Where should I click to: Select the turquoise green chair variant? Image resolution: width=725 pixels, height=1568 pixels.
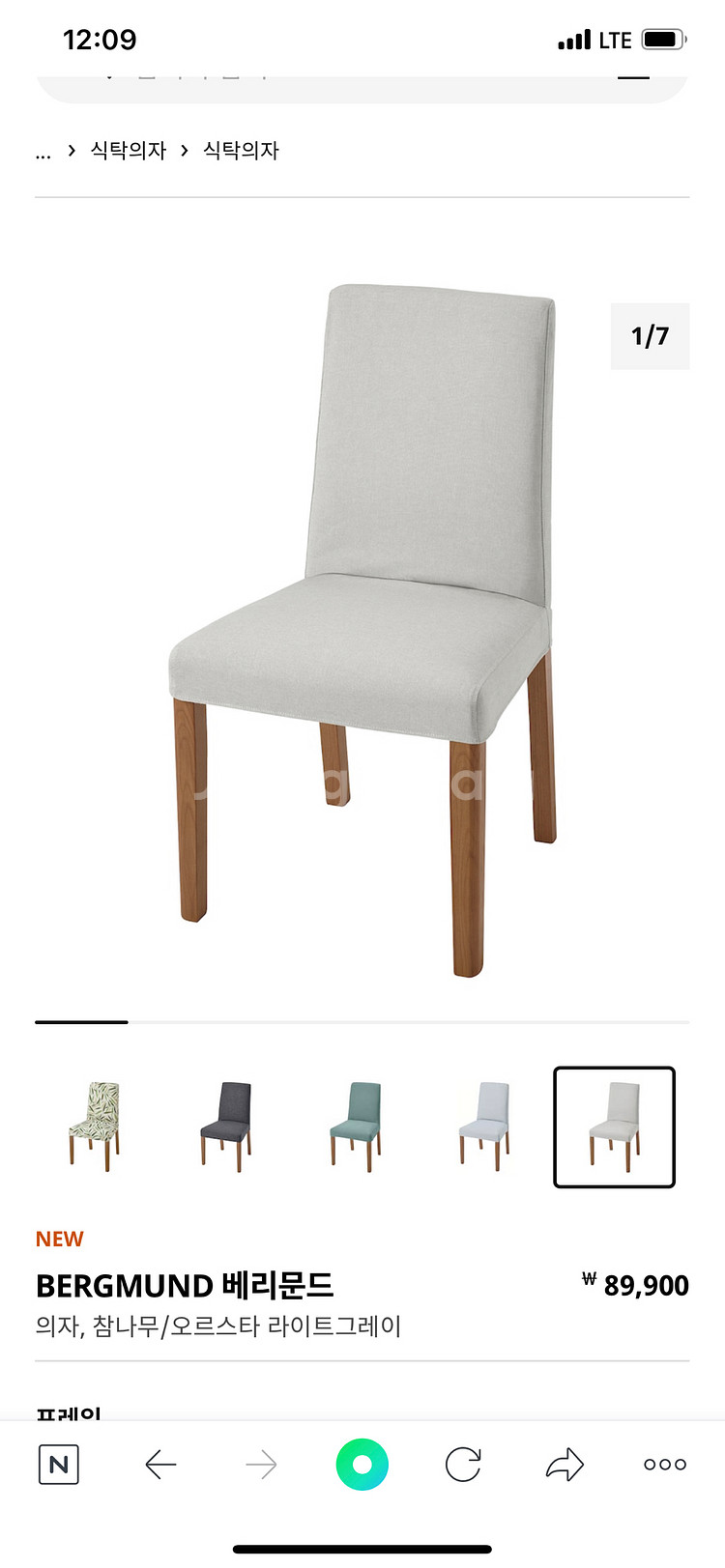356,1126
